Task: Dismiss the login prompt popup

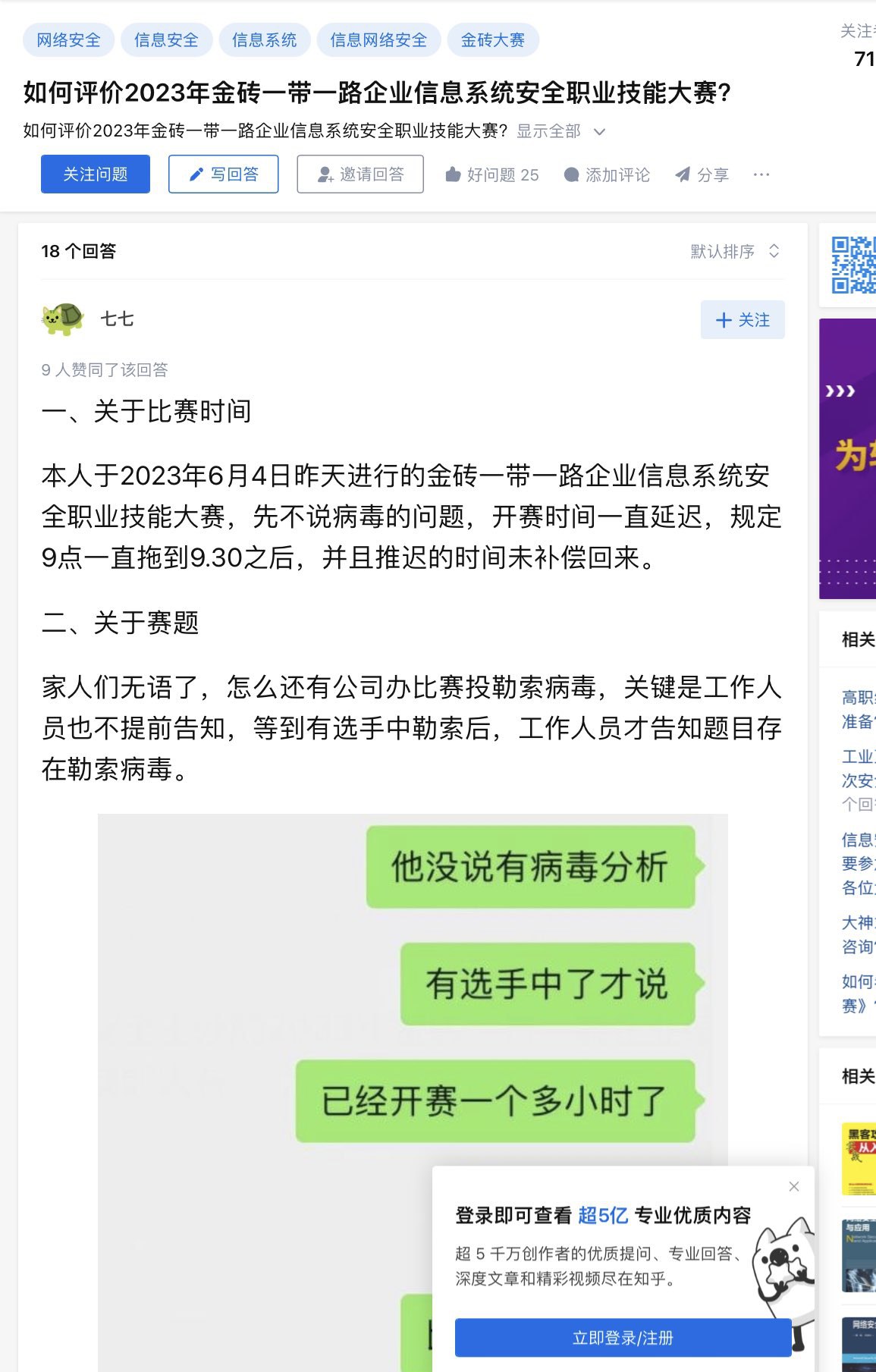Action: coord(794,1186)
